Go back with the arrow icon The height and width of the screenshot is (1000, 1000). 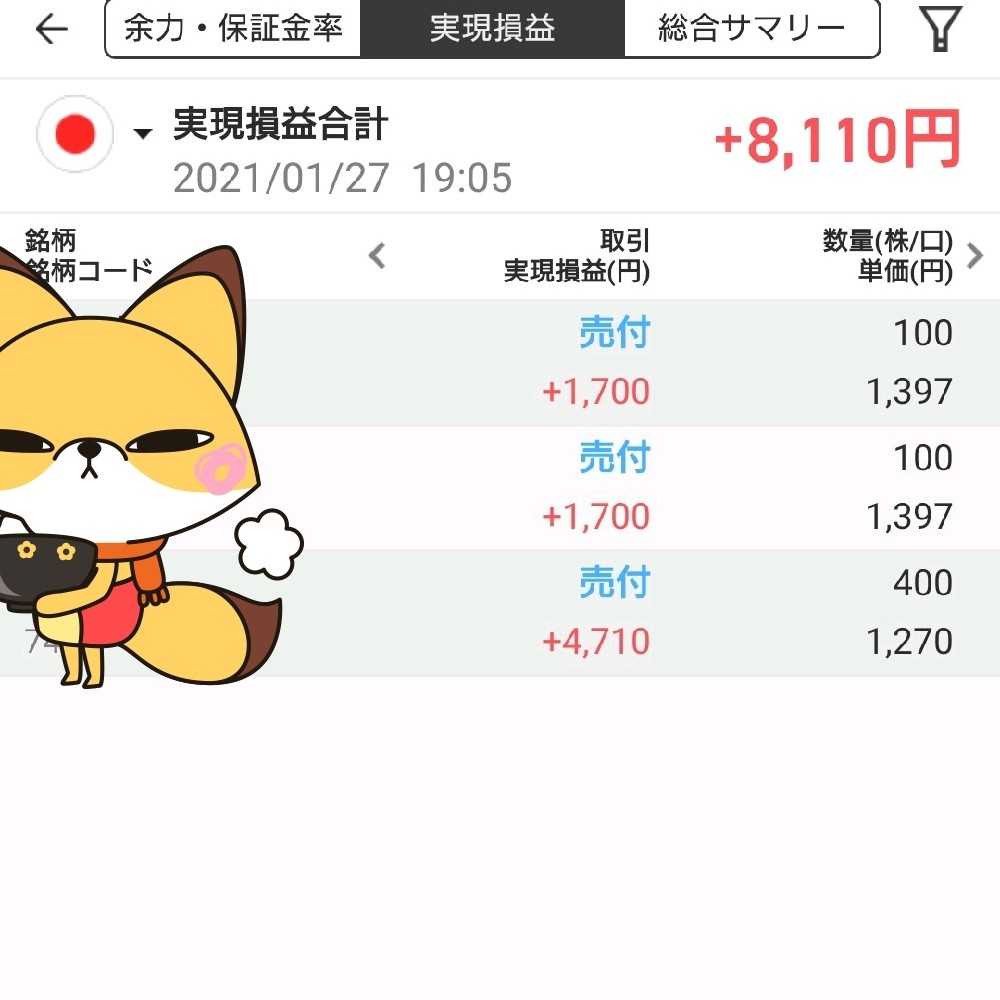click(51, 29)
